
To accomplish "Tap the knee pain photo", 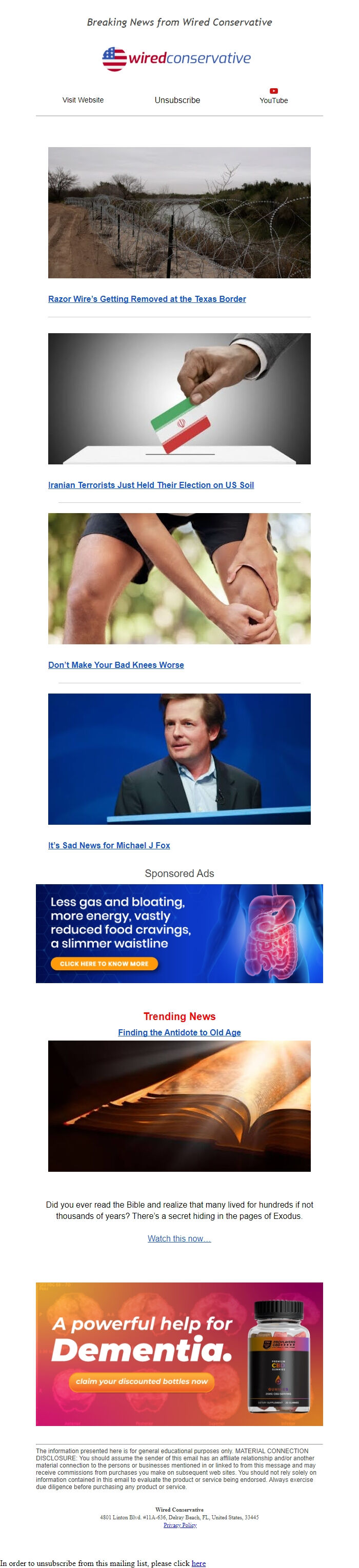I will [x=179, y=578].
